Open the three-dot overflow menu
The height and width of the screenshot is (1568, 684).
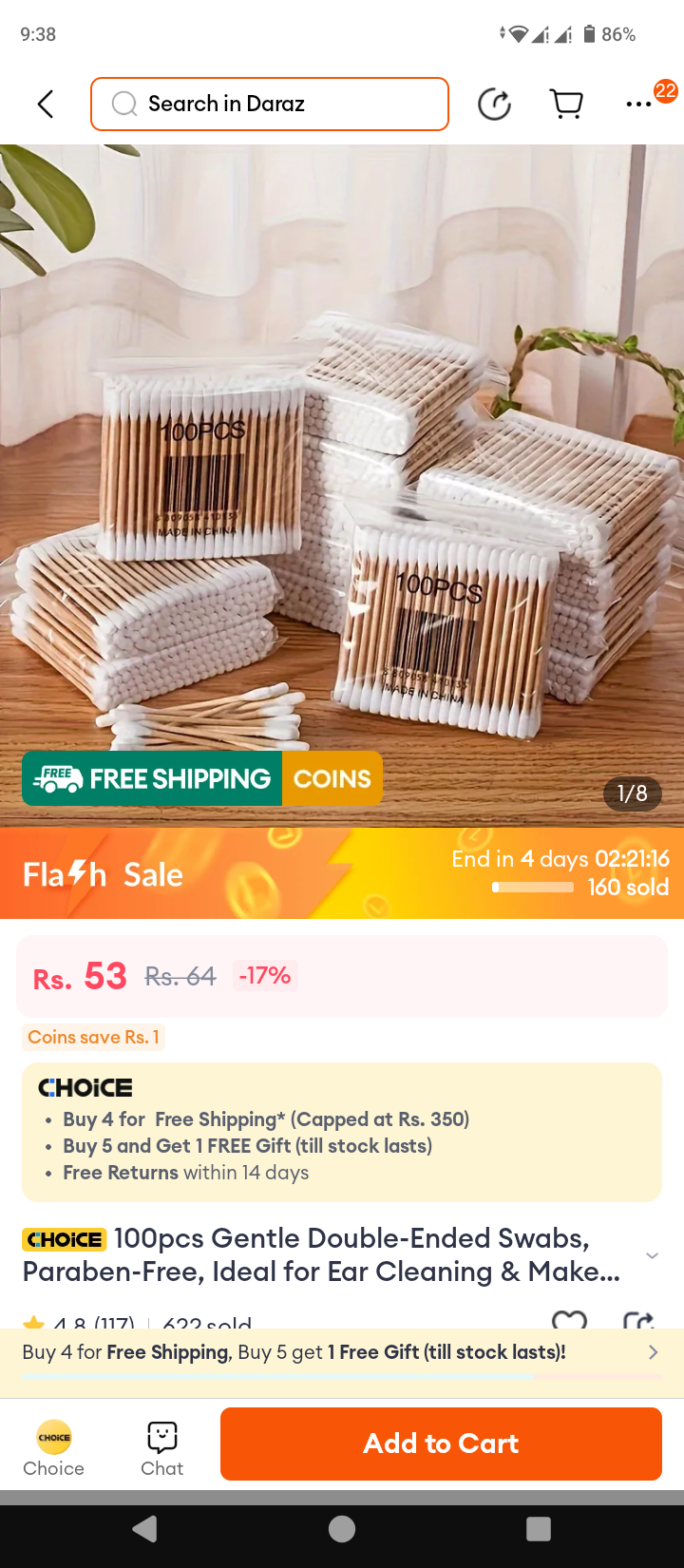pyautogui.click(x=638, y=104)
